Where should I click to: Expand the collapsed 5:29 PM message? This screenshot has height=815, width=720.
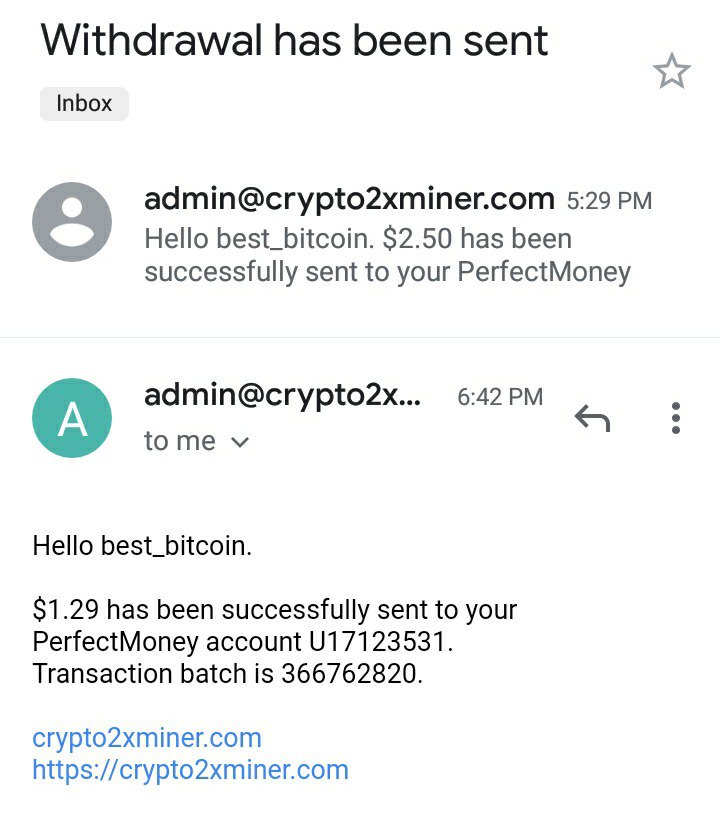[387, 240]
